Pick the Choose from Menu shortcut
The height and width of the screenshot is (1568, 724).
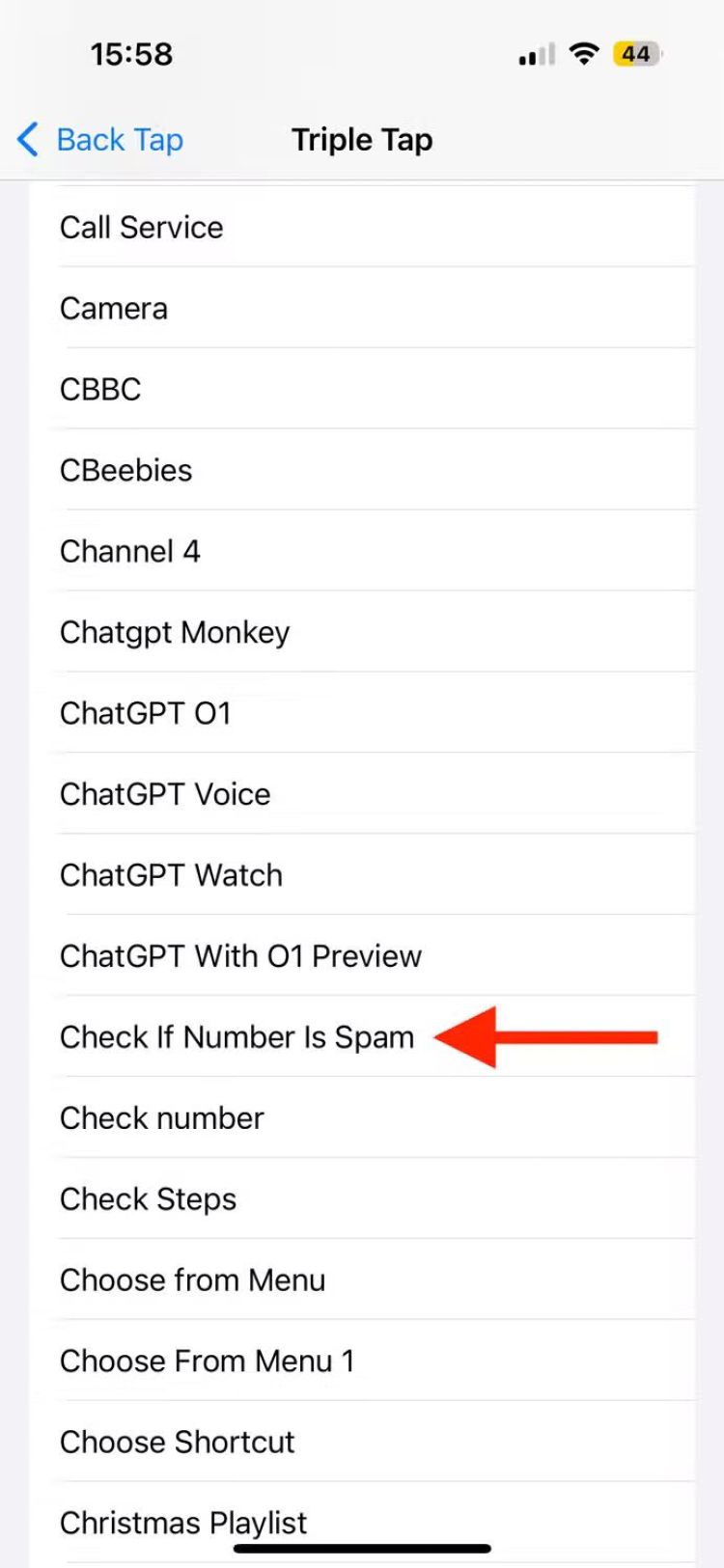click(x=192, y=1280)
